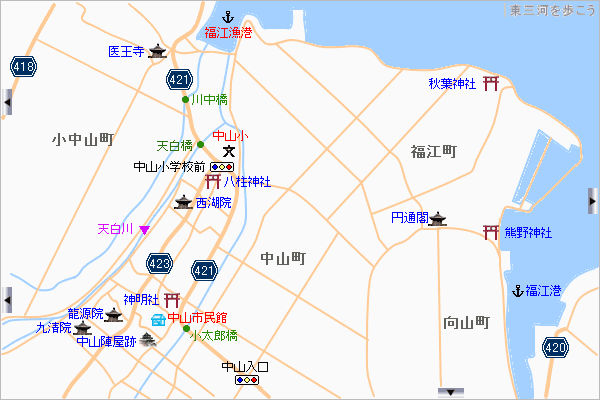
Task: Select the 八柱神社 shrine label
Action: [x=247, y=183]
